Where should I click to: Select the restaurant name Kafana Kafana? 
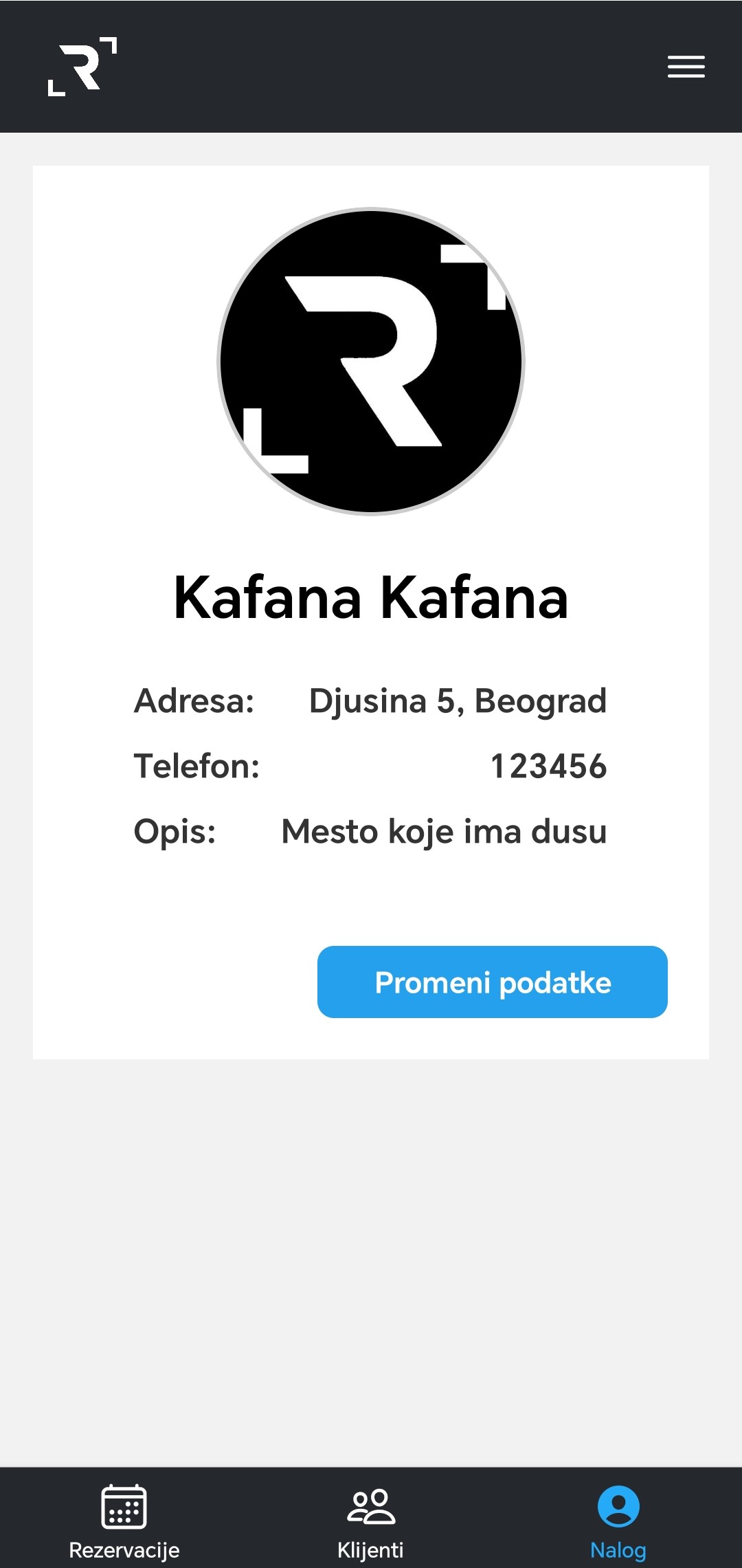[370, 600]
